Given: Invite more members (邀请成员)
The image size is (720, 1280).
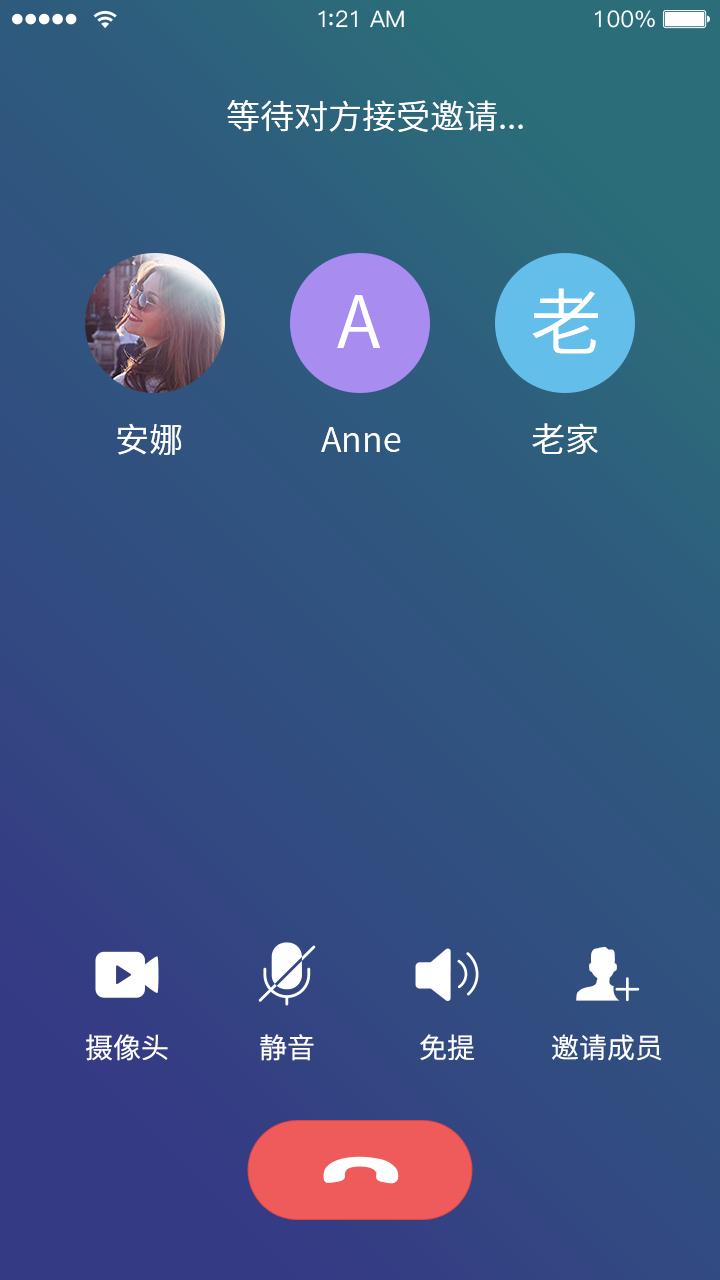Looking at the screenshot, I should pos(606,975).
